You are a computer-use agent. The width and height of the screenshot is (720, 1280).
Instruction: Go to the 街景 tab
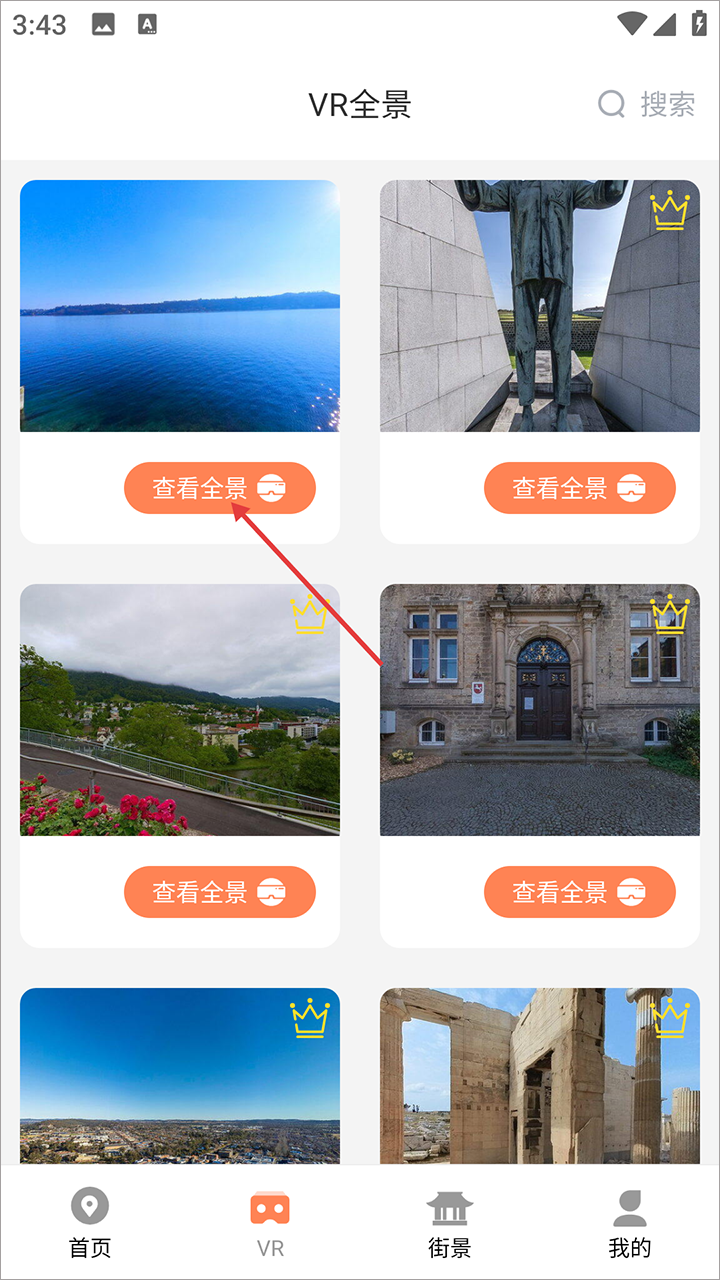click(x=450, y=1223)
